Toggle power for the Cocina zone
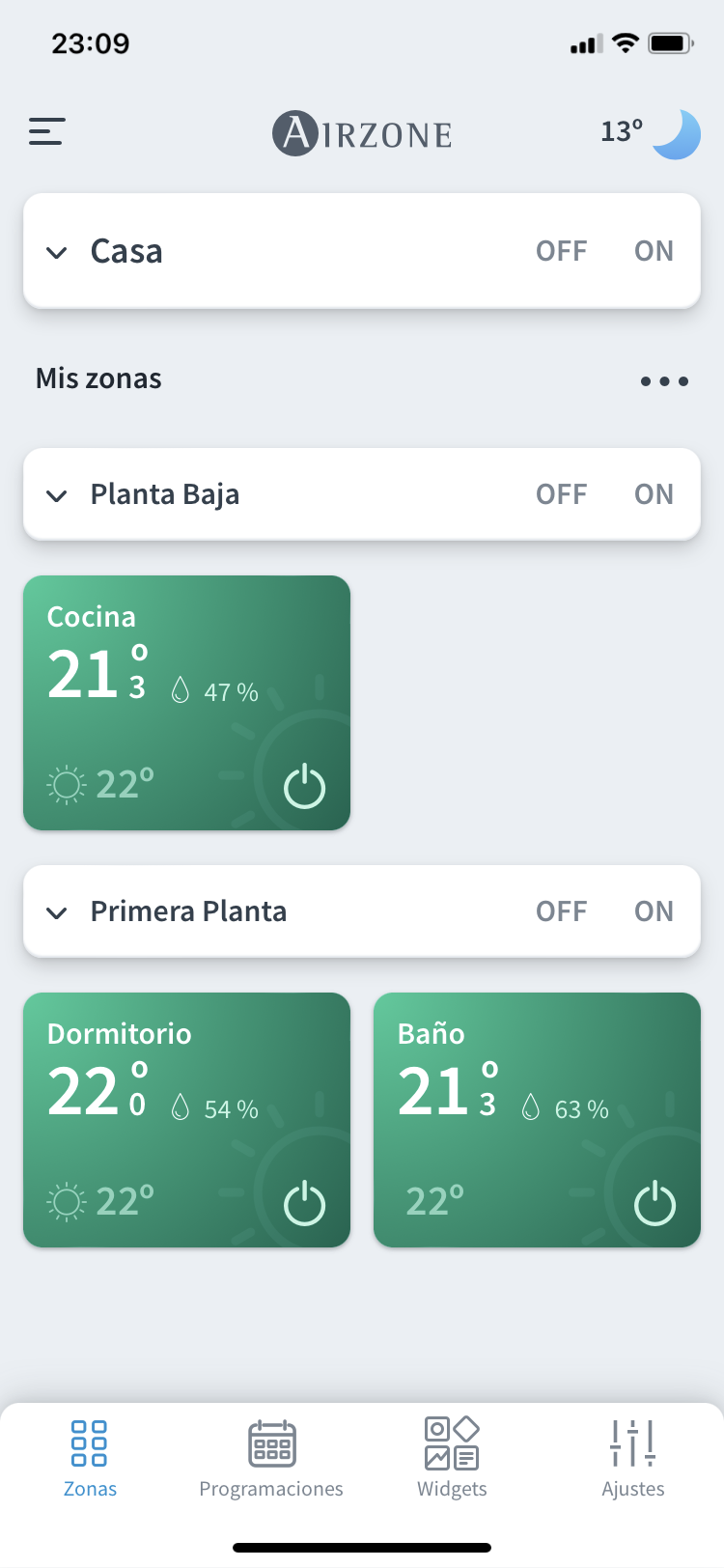 pyautogui.click(x=304, y=786)
